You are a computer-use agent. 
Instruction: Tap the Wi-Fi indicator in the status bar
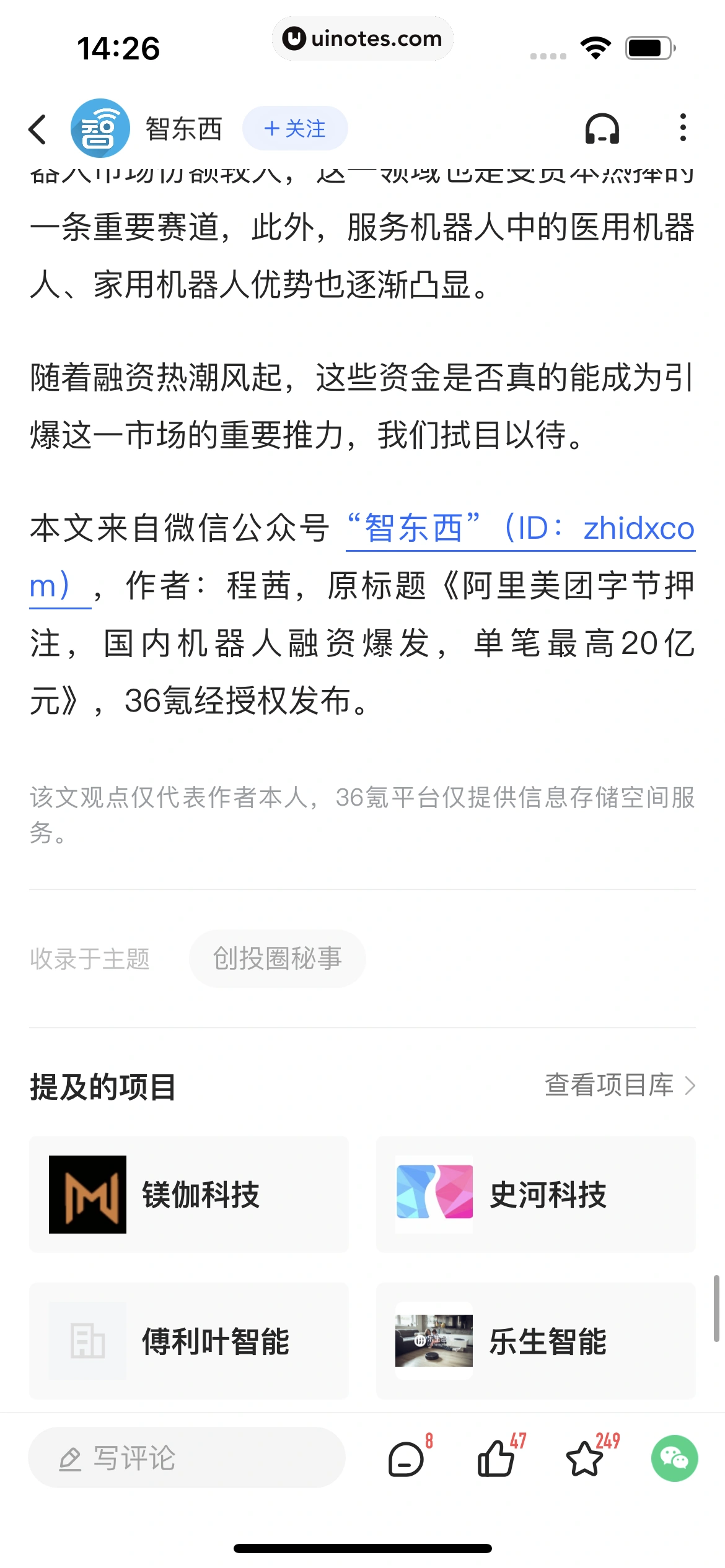tap(595, 46)
